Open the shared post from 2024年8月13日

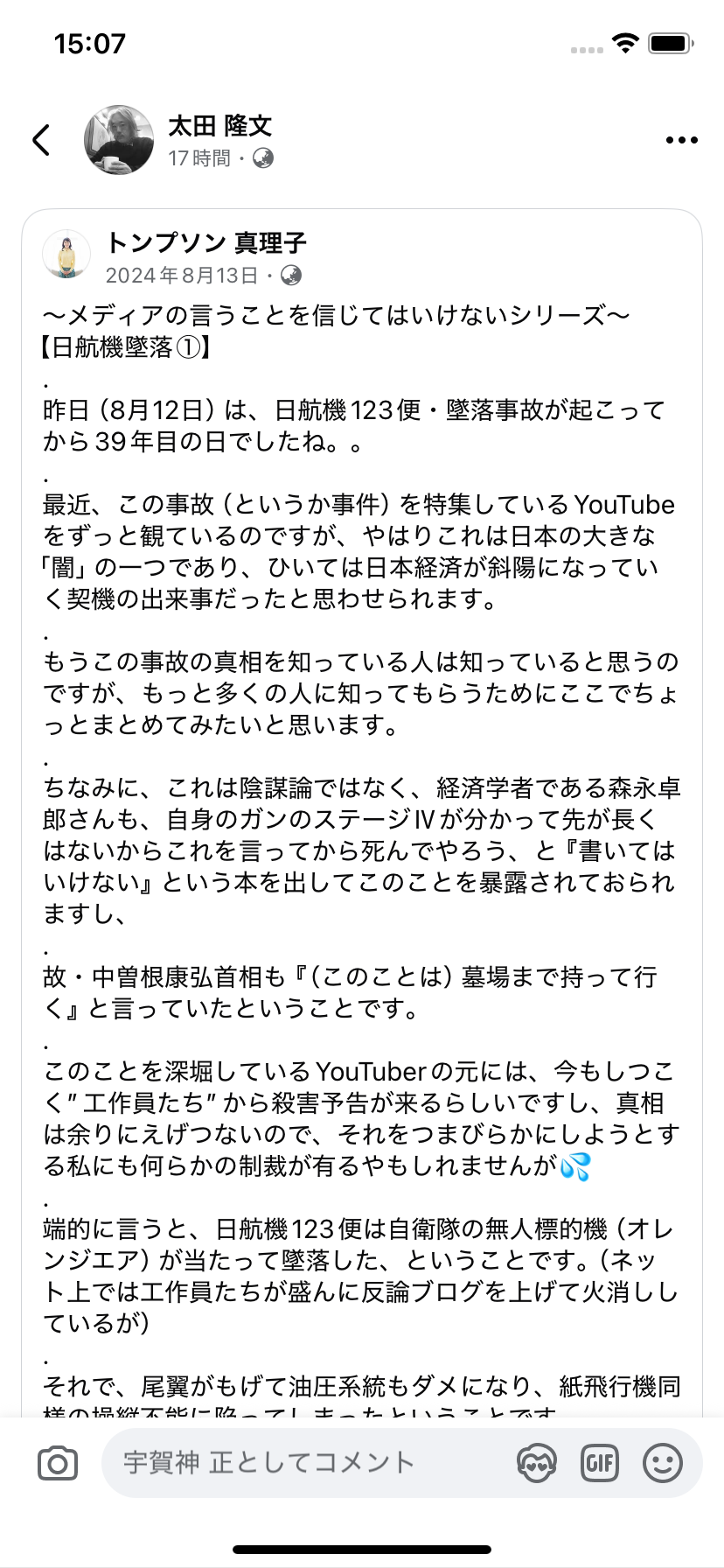[x=182, y=276]
